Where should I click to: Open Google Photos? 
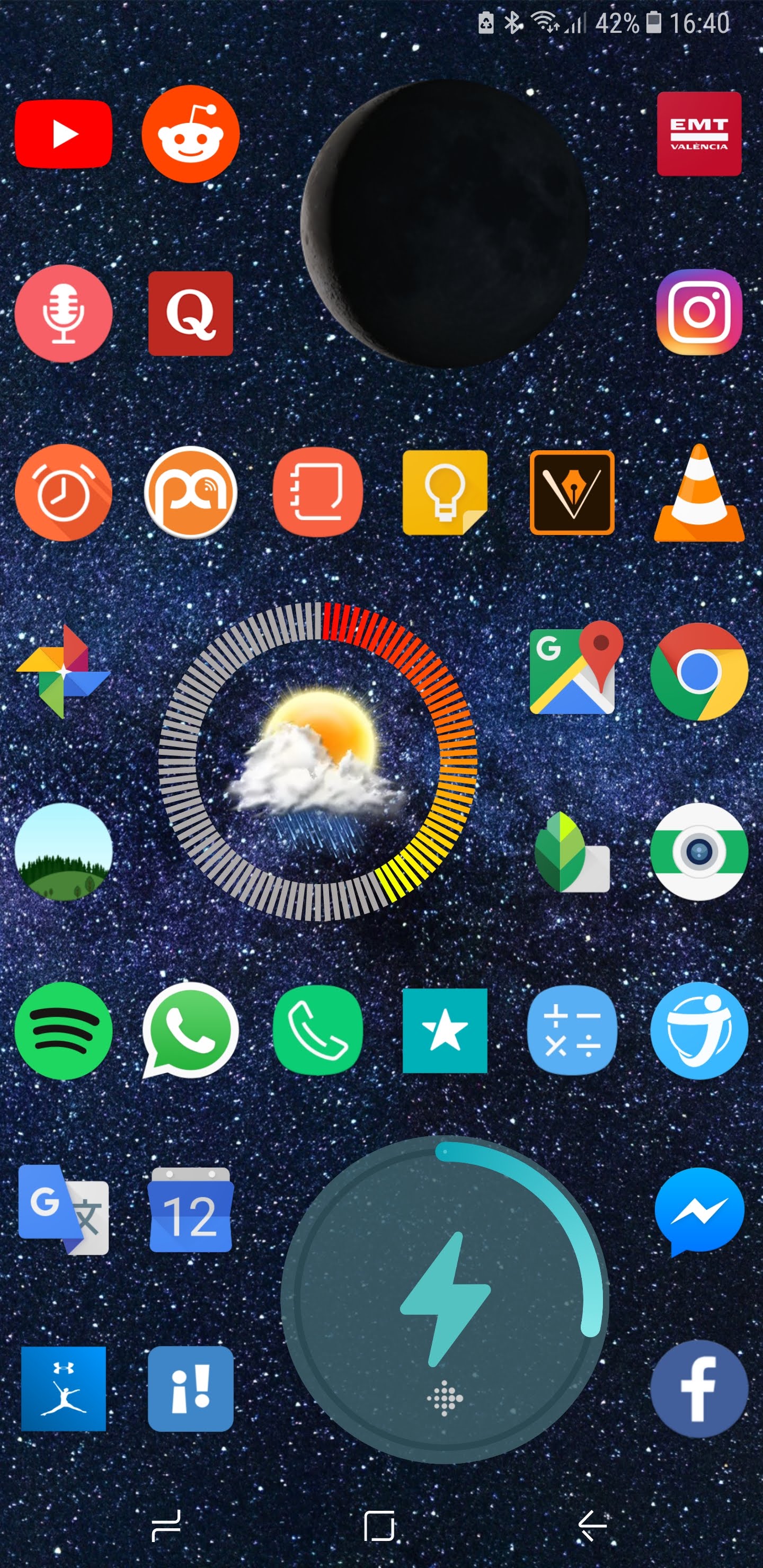coord(64,671)
